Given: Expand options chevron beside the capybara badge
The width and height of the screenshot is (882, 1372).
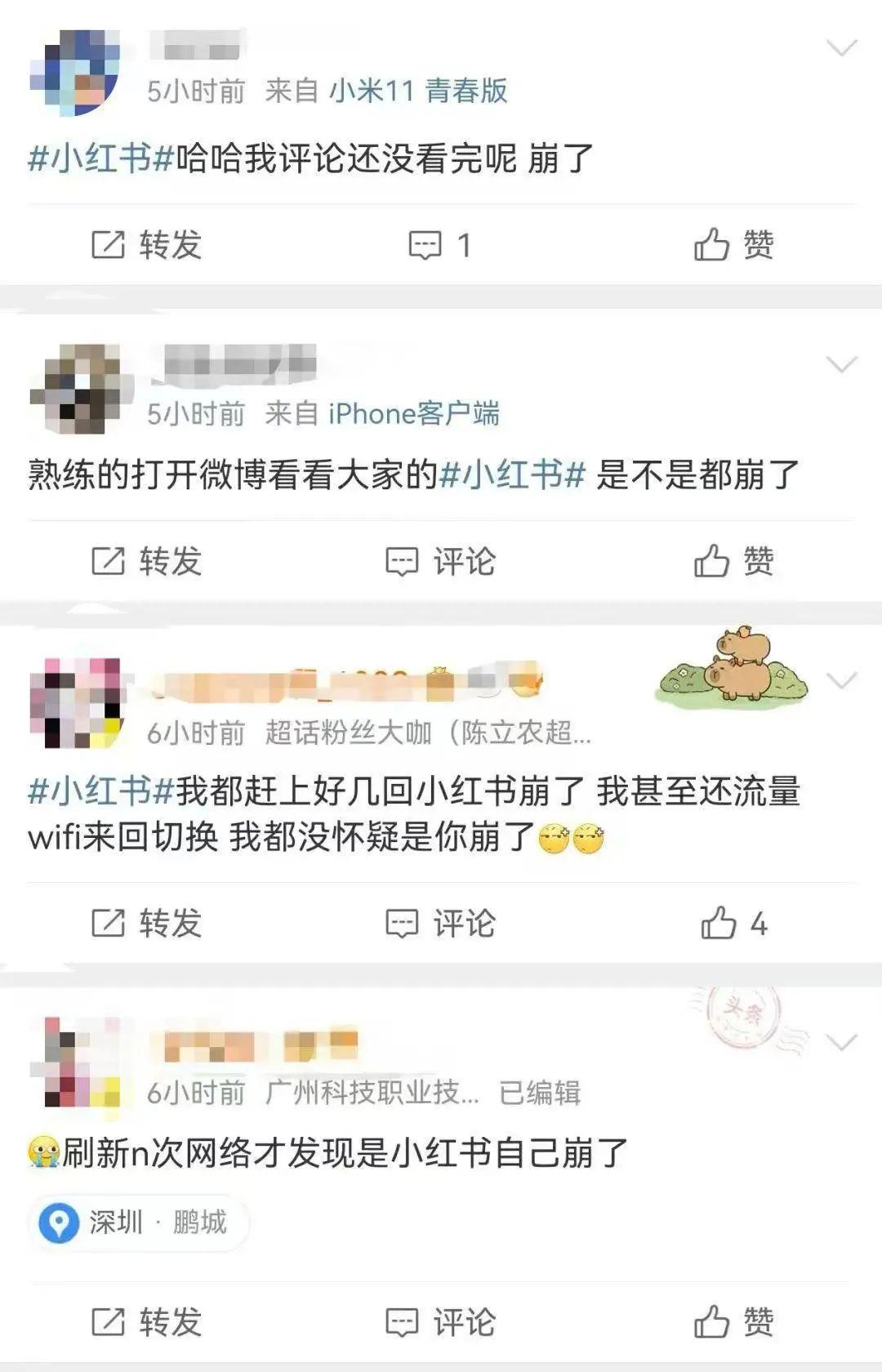Looking at the screenshot, I should pos(841,680).
